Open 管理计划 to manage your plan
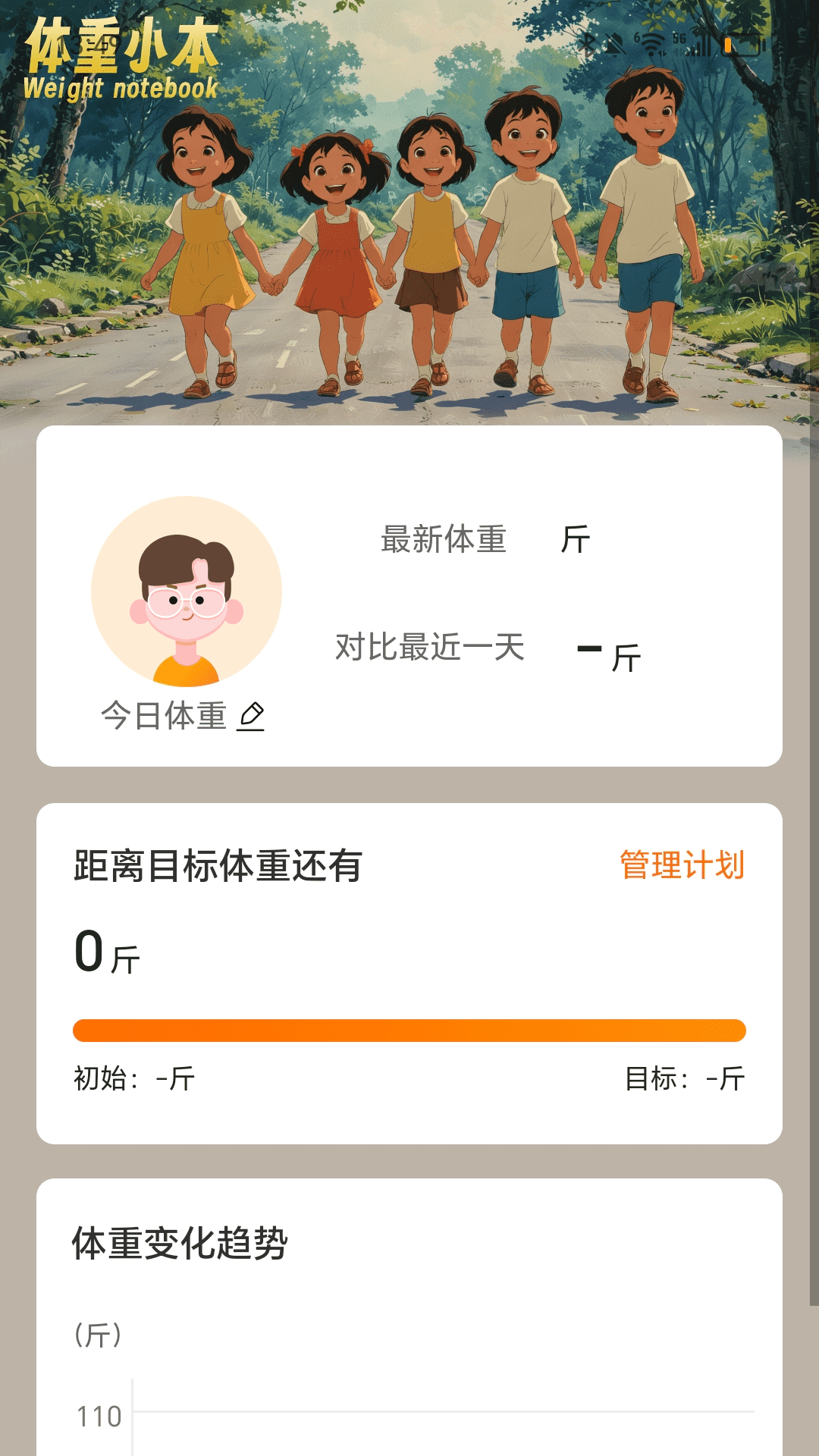 [683, 863]
